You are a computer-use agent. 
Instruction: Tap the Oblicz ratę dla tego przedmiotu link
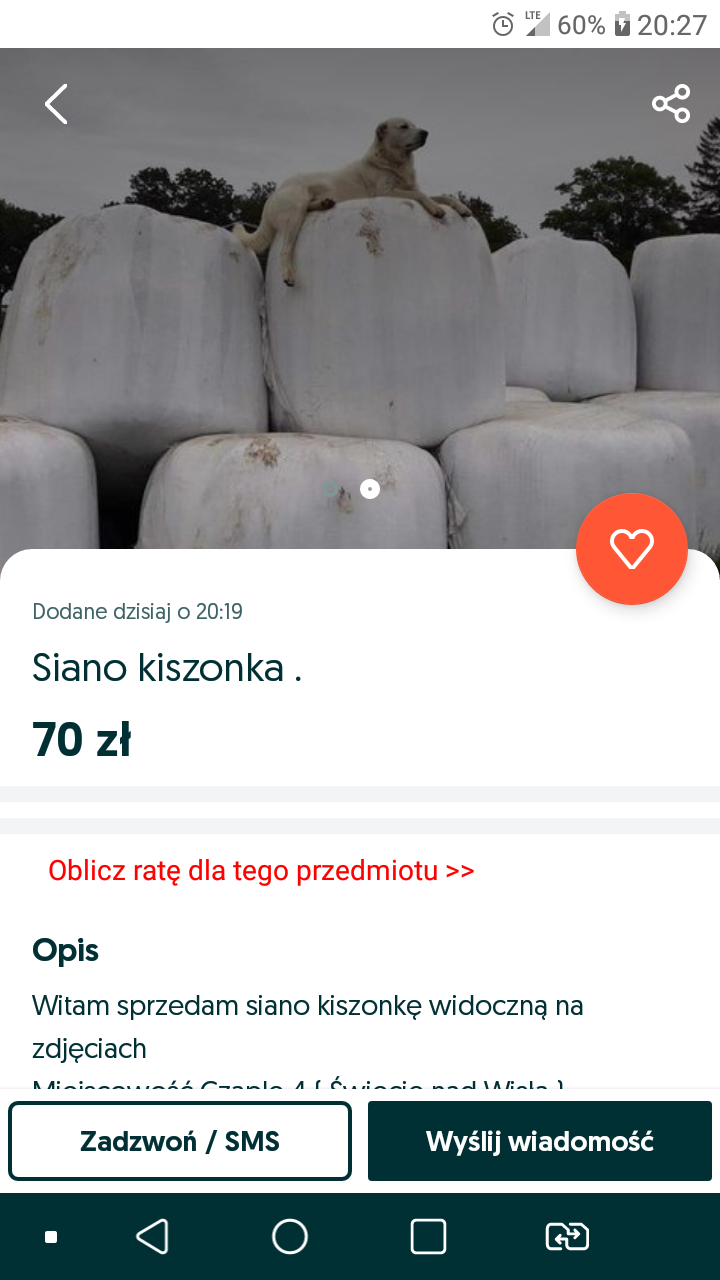pos(261,871)
